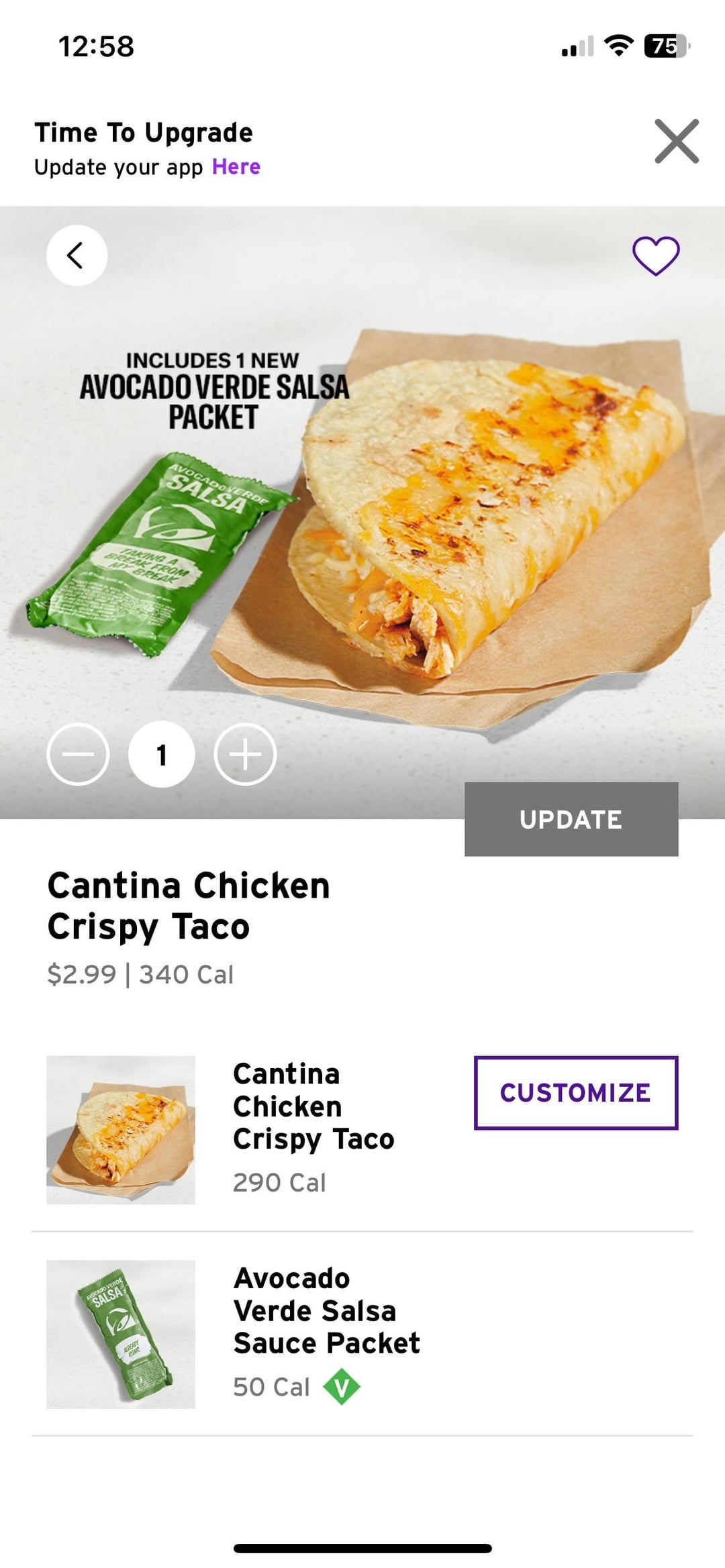Open the 'Here' app update link
The height and width of the screenshot is (1568, 725).
click(236, 166)
